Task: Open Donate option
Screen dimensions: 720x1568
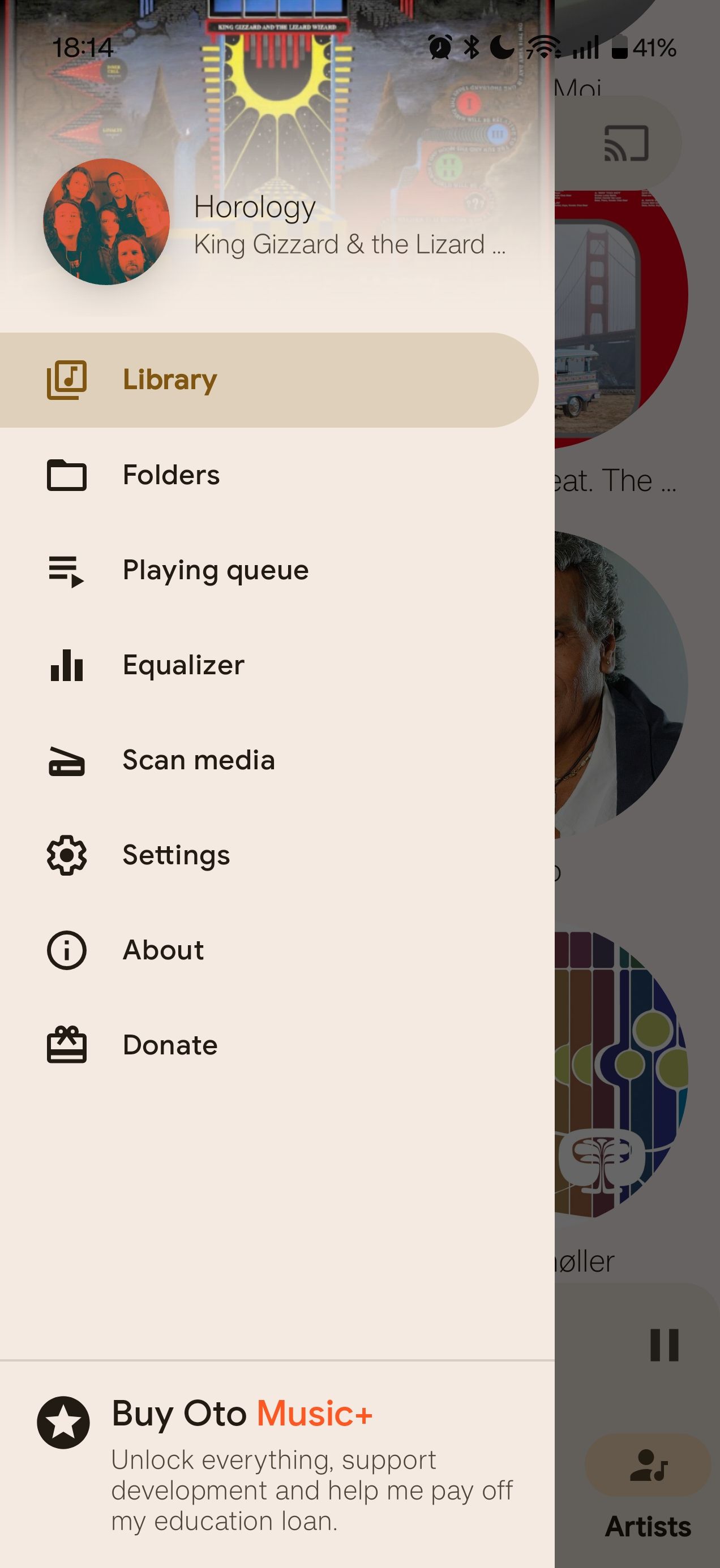Action: 269,1045
